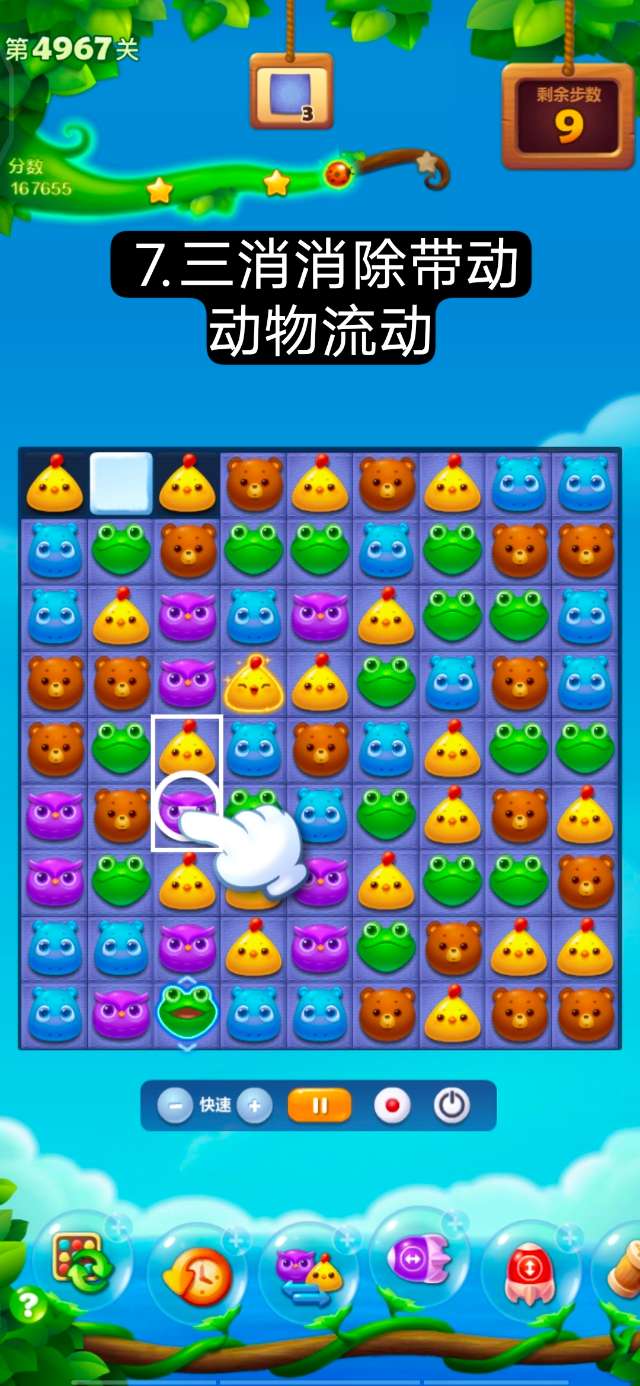This screenshot has width=640, height=1386.
Task: Increase speed with the plus button
Action: 255,1106
